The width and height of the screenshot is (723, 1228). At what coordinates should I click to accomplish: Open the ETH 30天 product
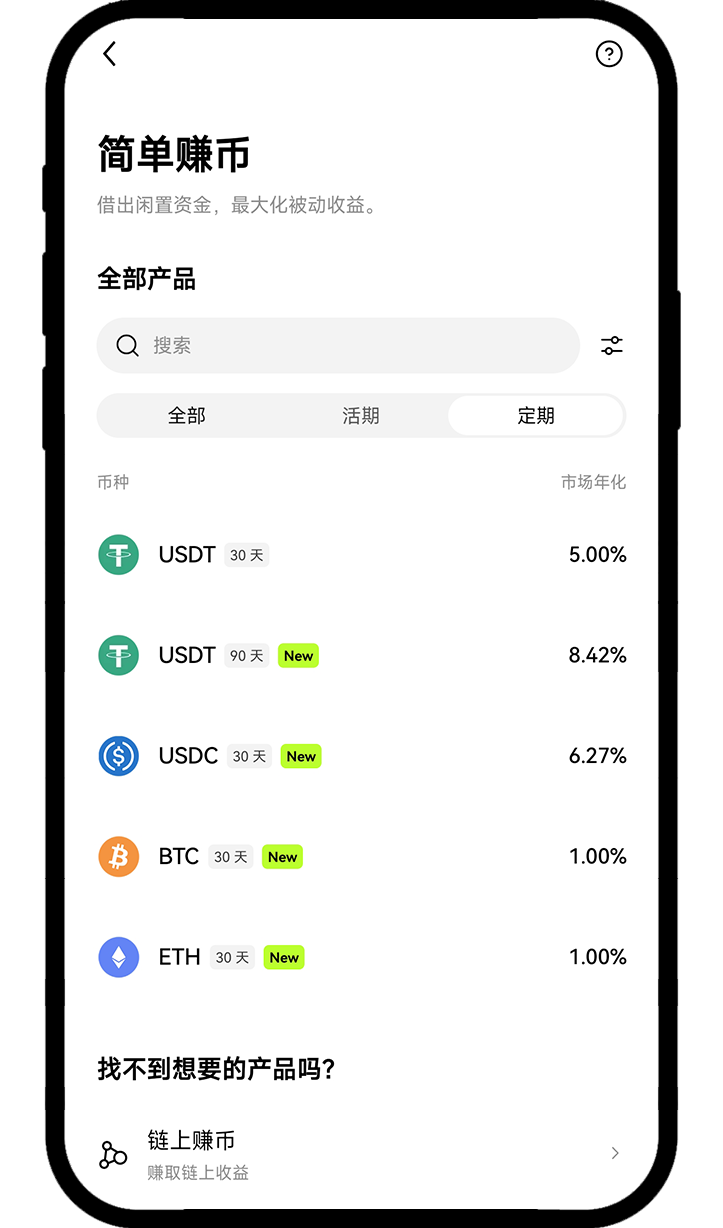pos(361,957)
